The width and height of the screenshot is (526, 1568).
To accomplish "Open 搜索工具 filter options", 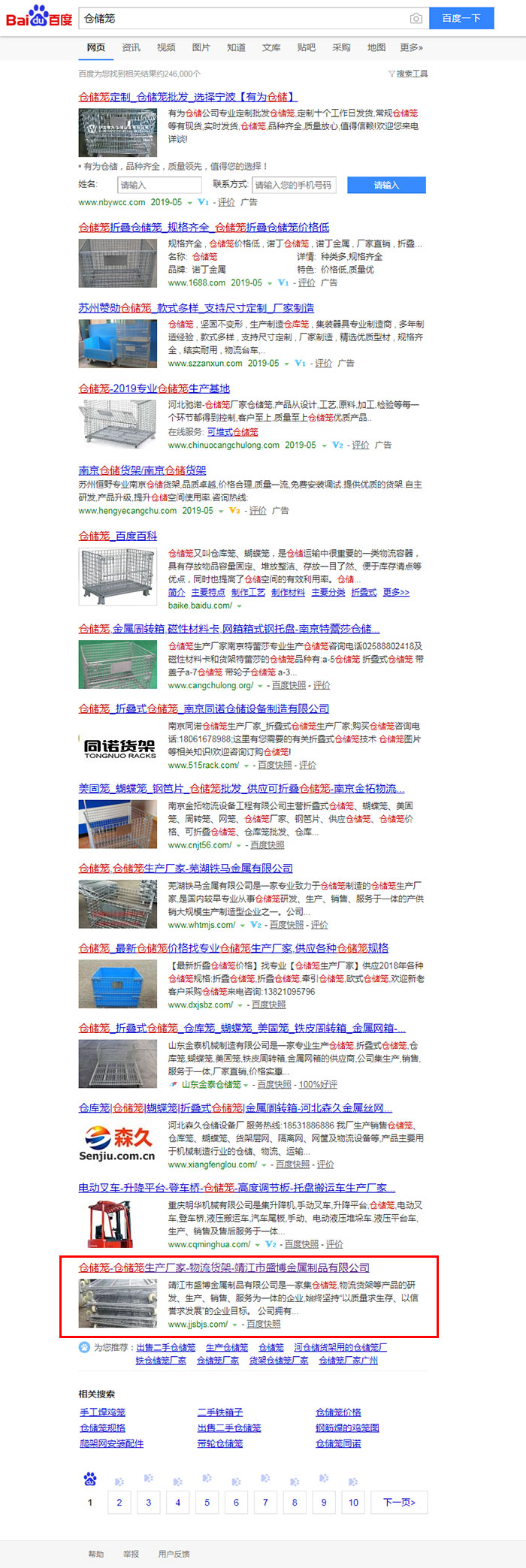I will (x=408, y=74).
